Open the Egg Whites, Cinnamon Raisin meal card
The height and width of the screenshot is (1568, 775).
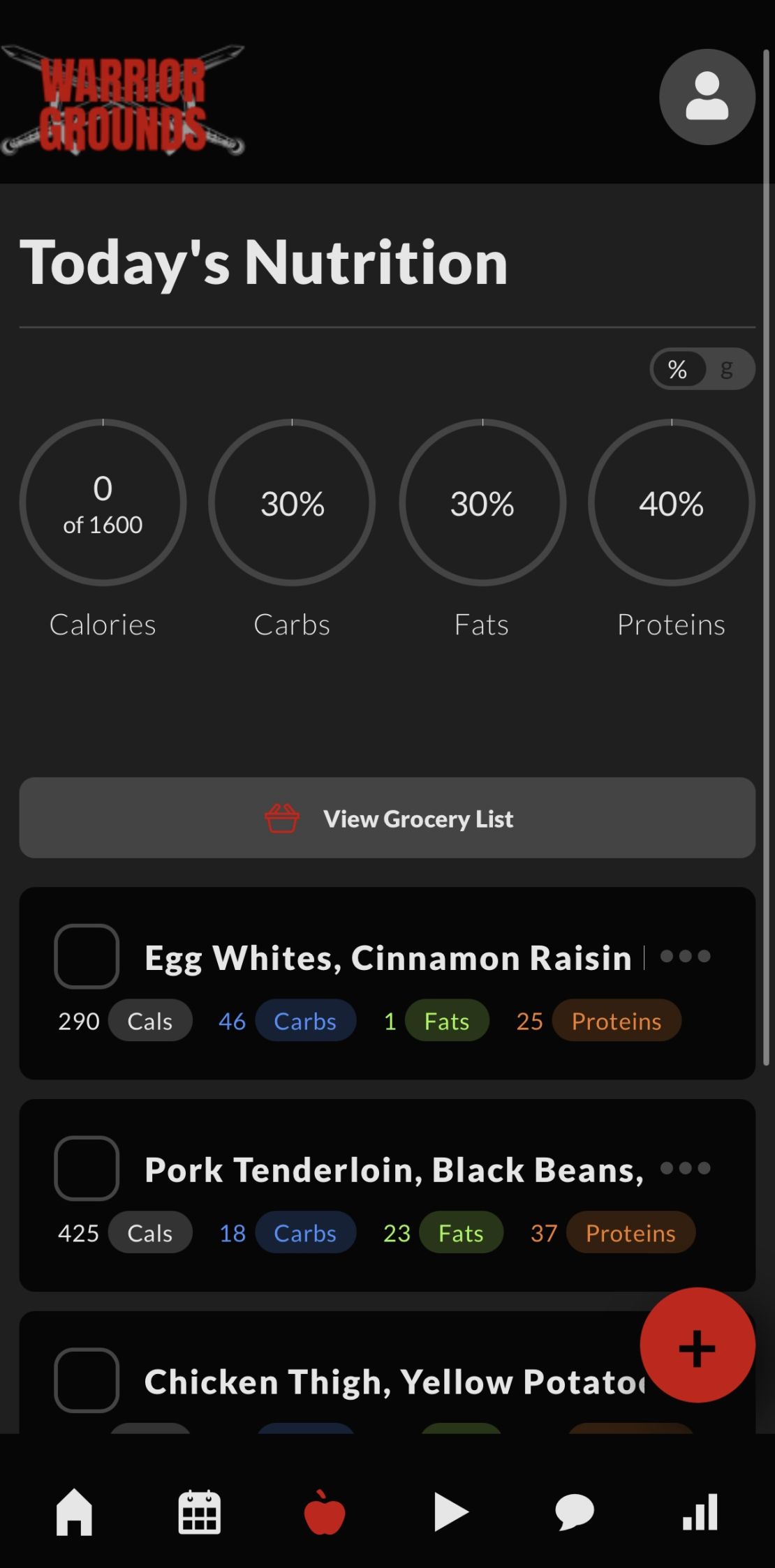(x=387, y=983)
